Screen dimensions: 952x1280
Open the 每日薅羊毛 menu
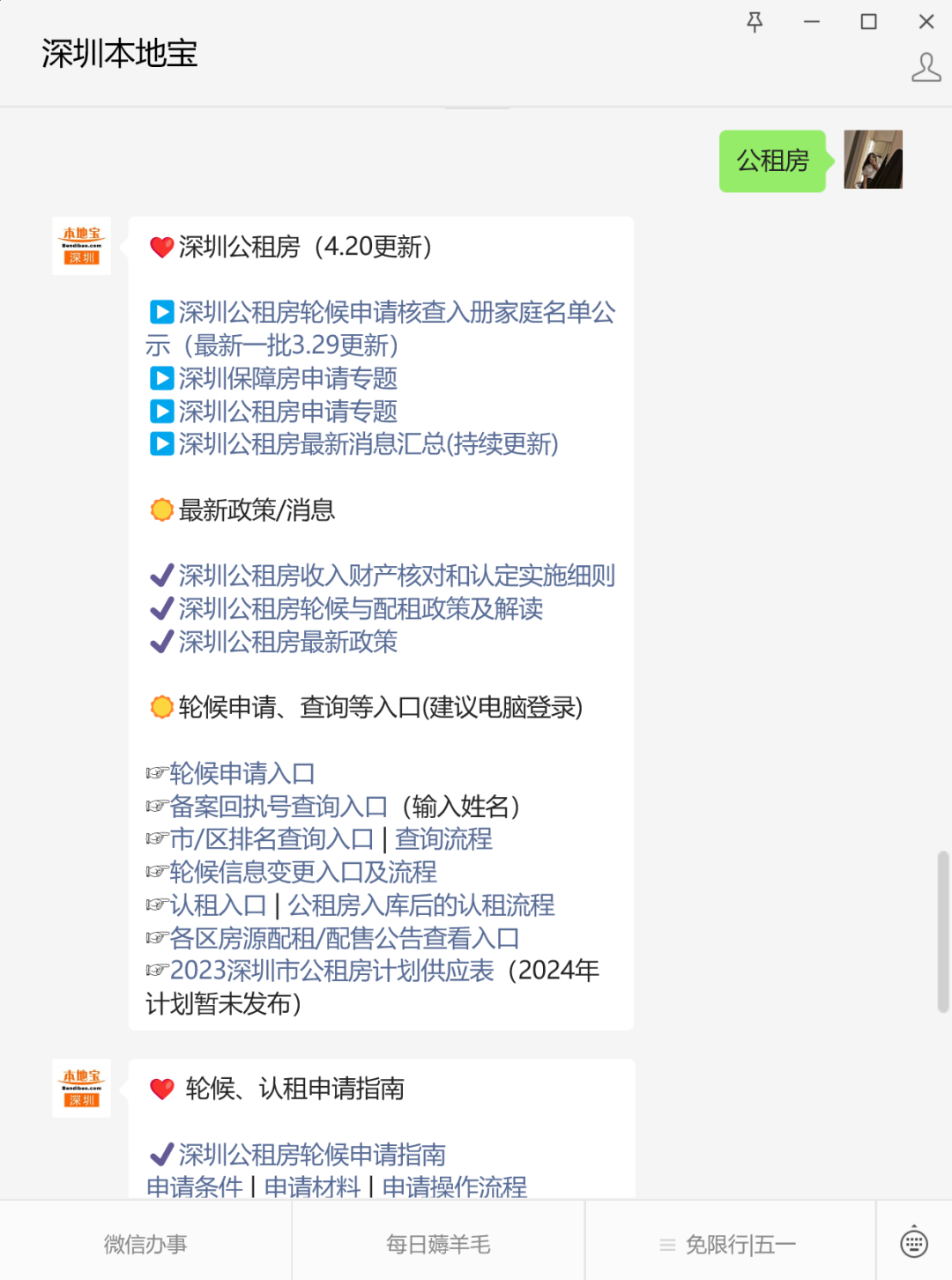coord(438,1244)
